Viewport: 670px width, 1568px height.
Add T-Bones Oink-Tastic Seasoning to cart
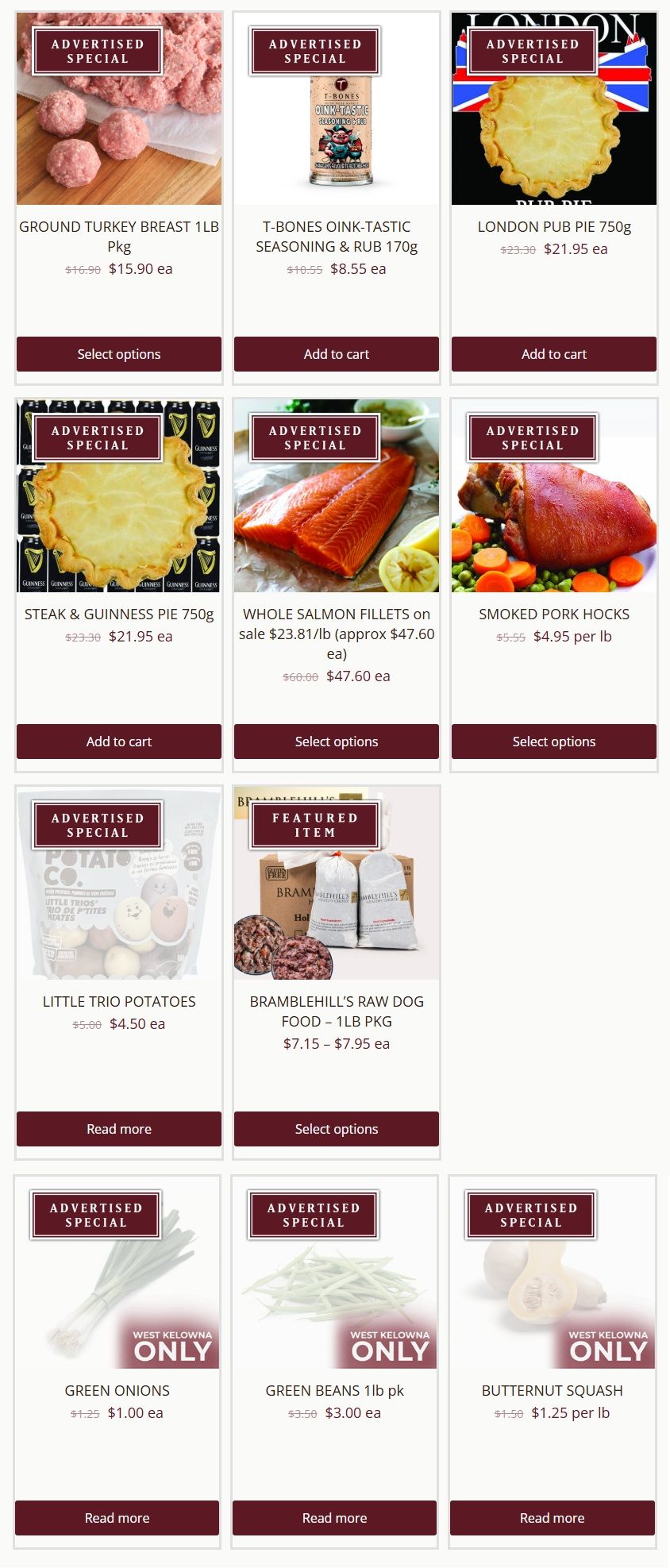[336, 354]
